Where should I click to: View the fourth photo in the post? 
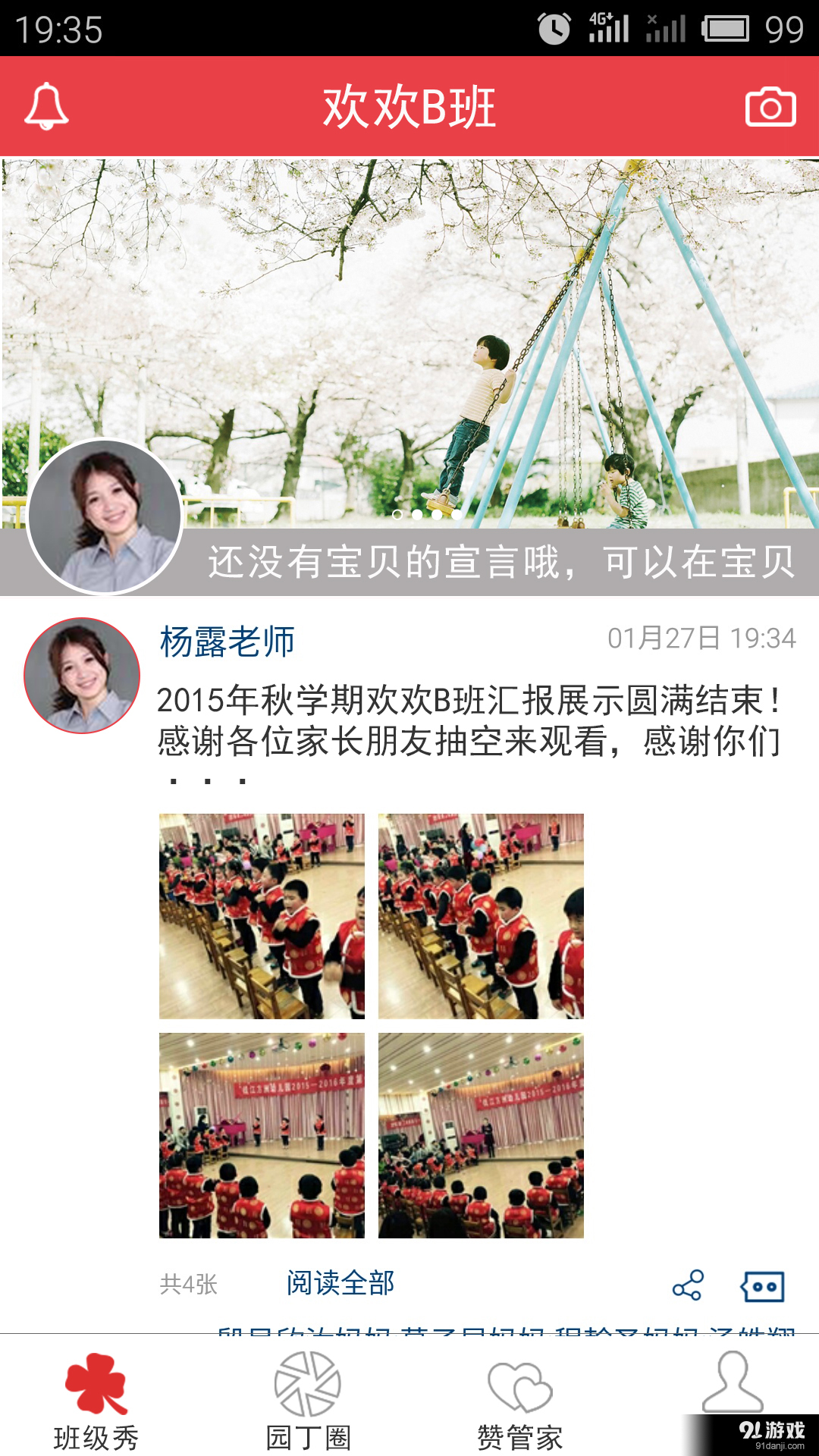pos(481,1135)
